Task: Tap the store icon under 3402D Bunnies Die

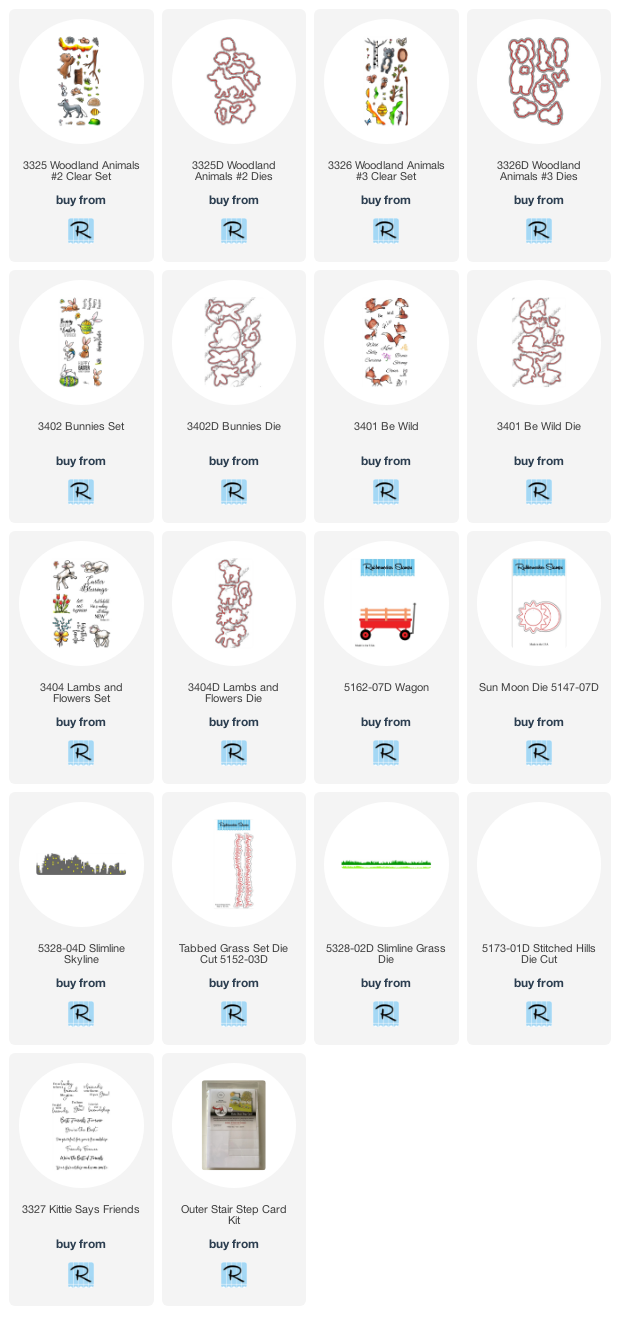Action: point(234,492)
